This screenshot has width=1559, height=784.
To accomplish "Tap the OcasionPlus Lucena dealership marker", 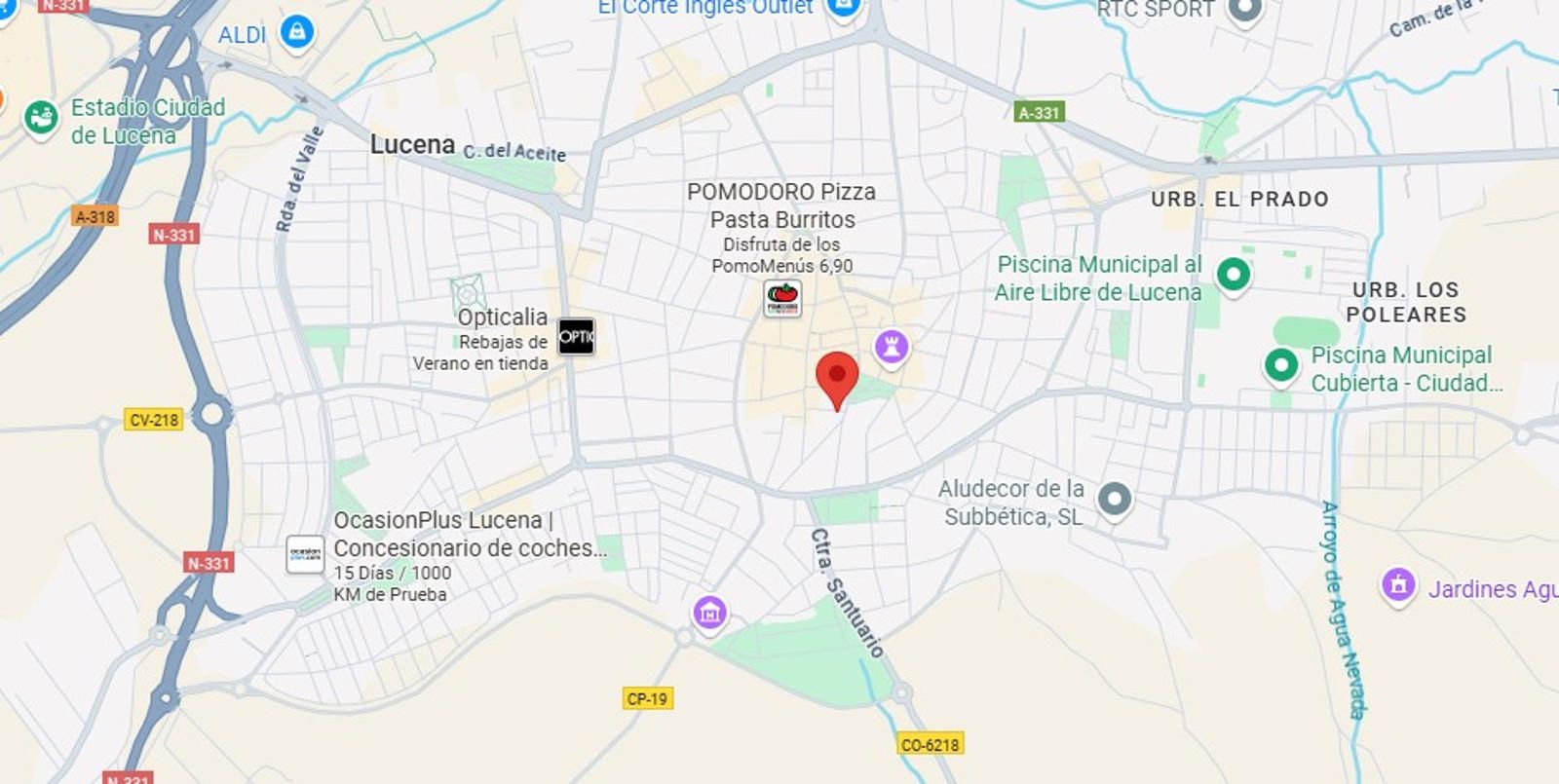I will pos(305,555).
